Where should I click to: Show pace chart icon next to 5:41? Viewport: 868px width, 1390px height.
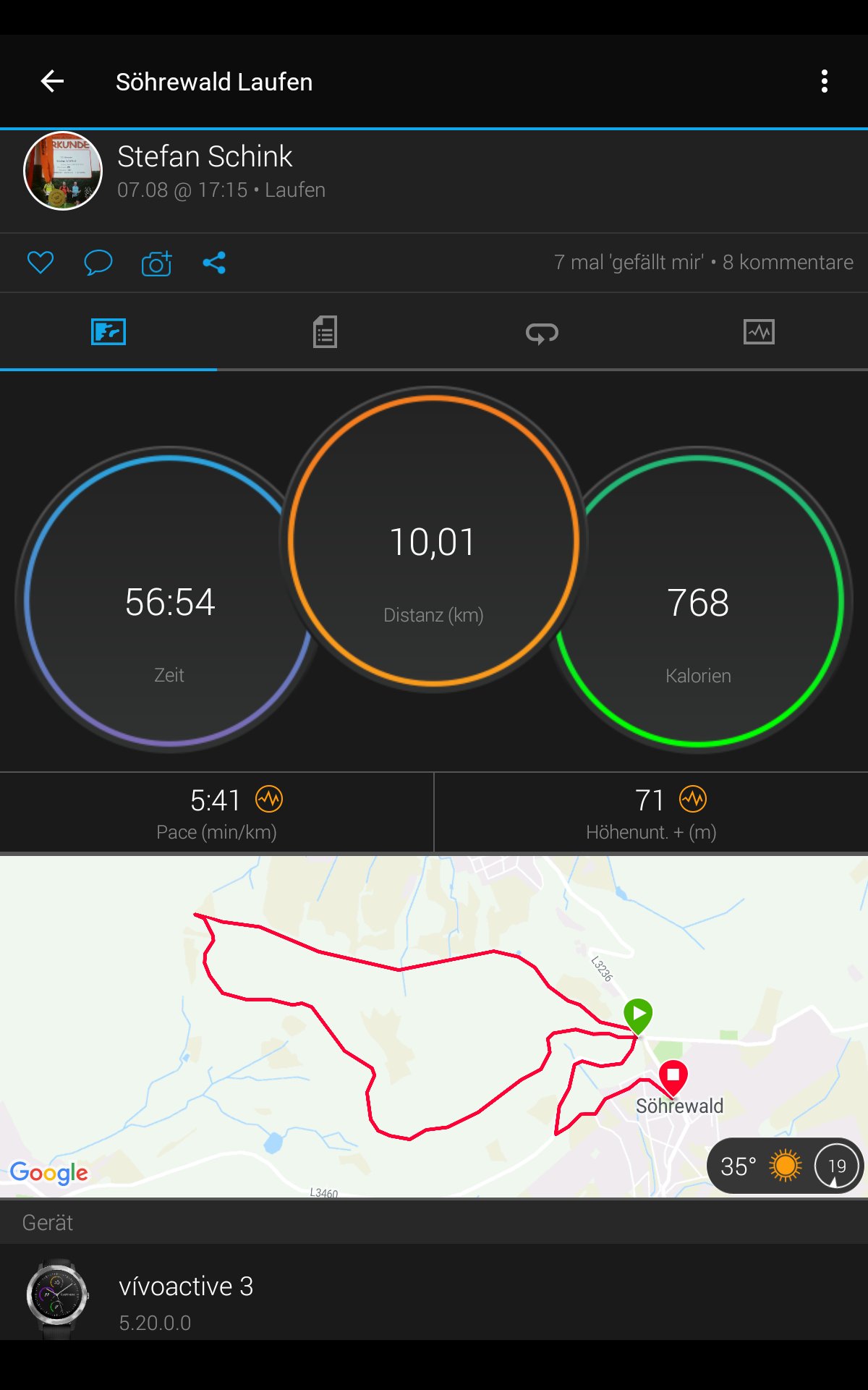click(269, 800)
